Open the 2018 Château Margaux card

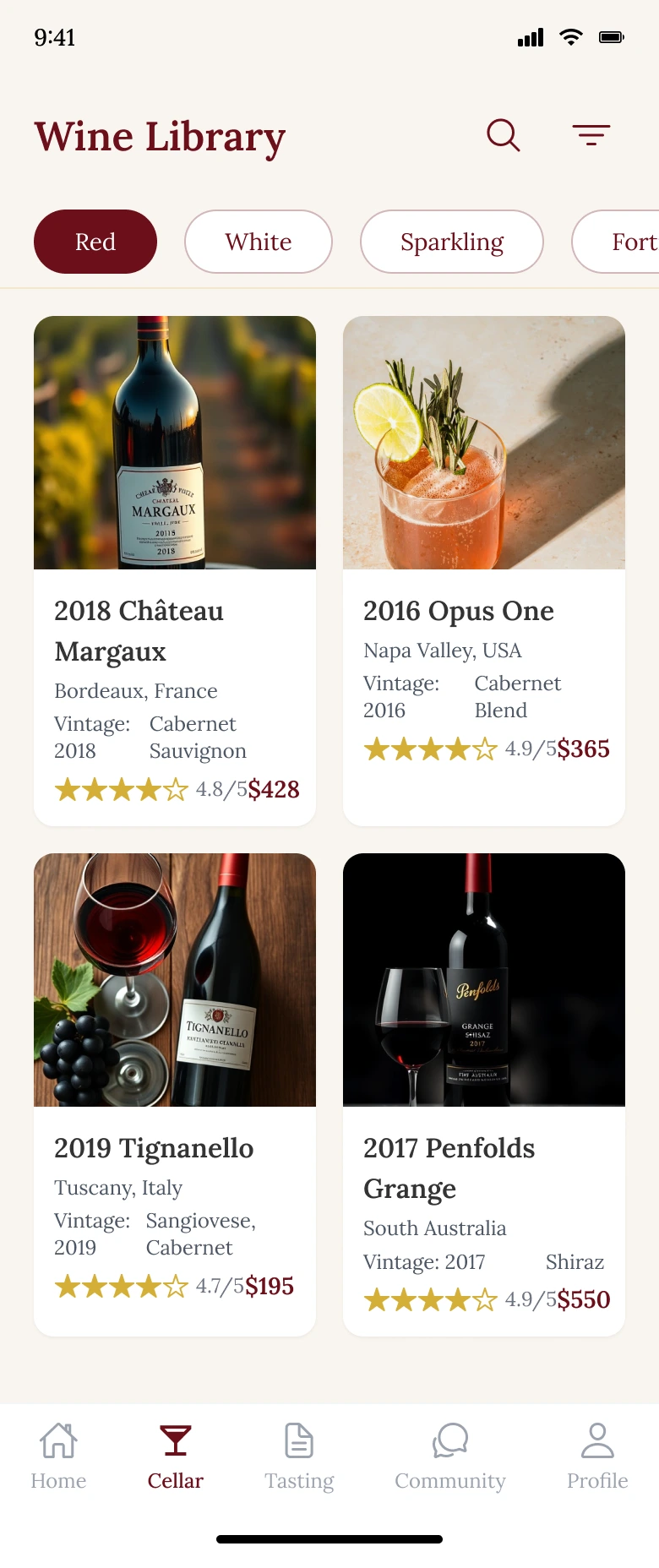[x=175, y=570]
